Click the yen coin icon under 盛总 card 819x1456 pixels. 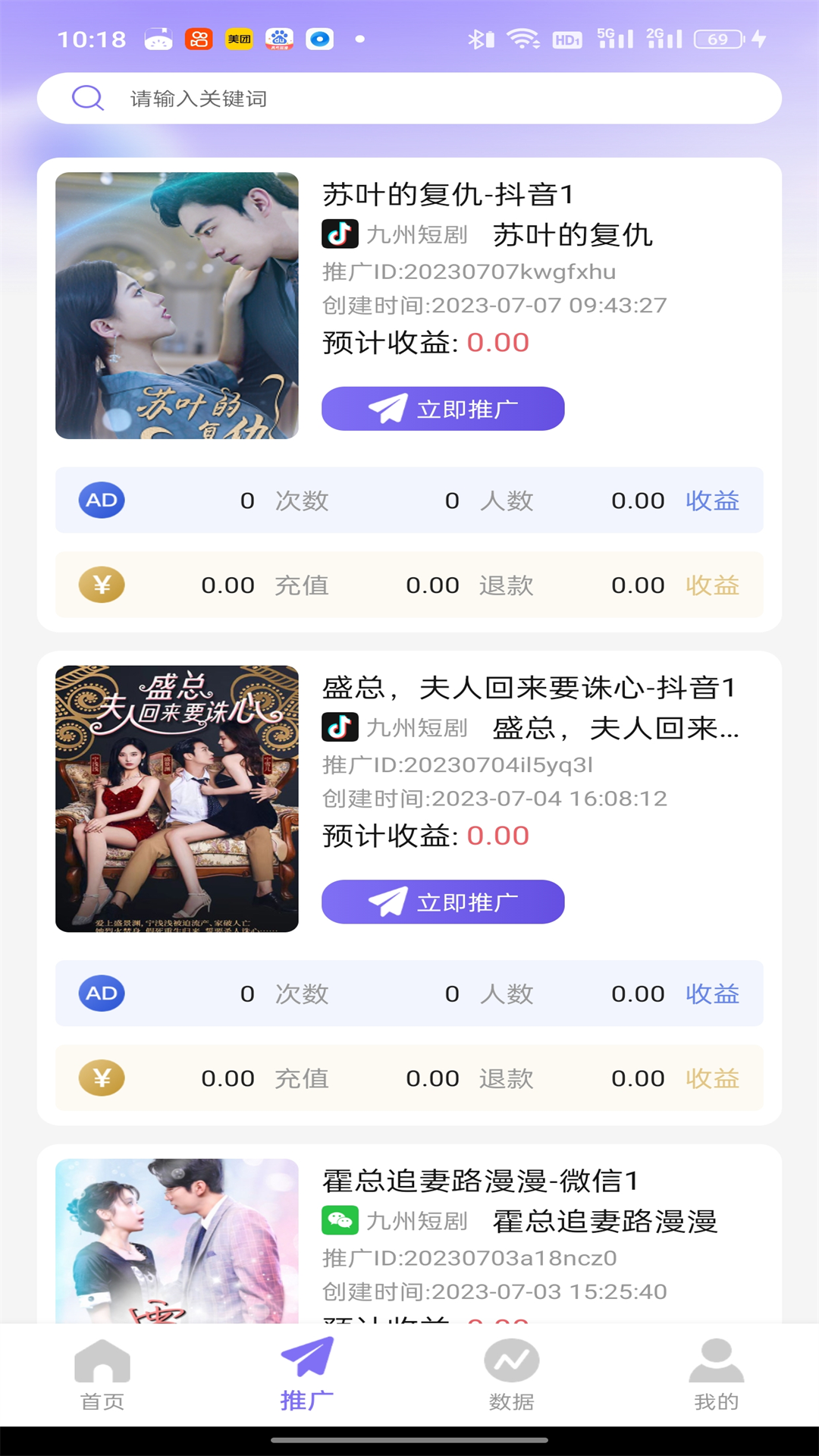[101, 1078]
